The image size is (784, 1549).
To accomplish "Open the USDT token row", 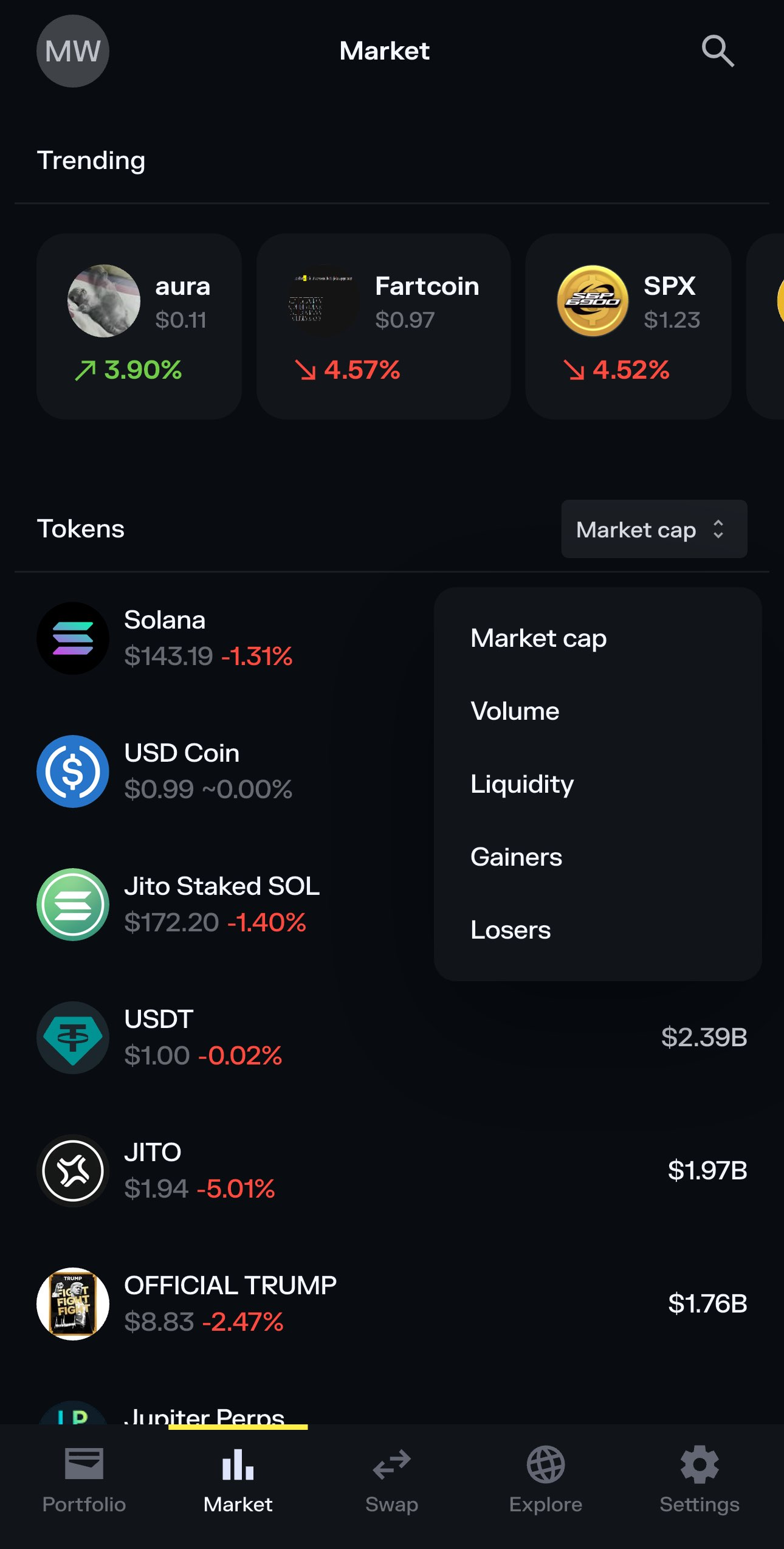I will [x=392, y=1038].
